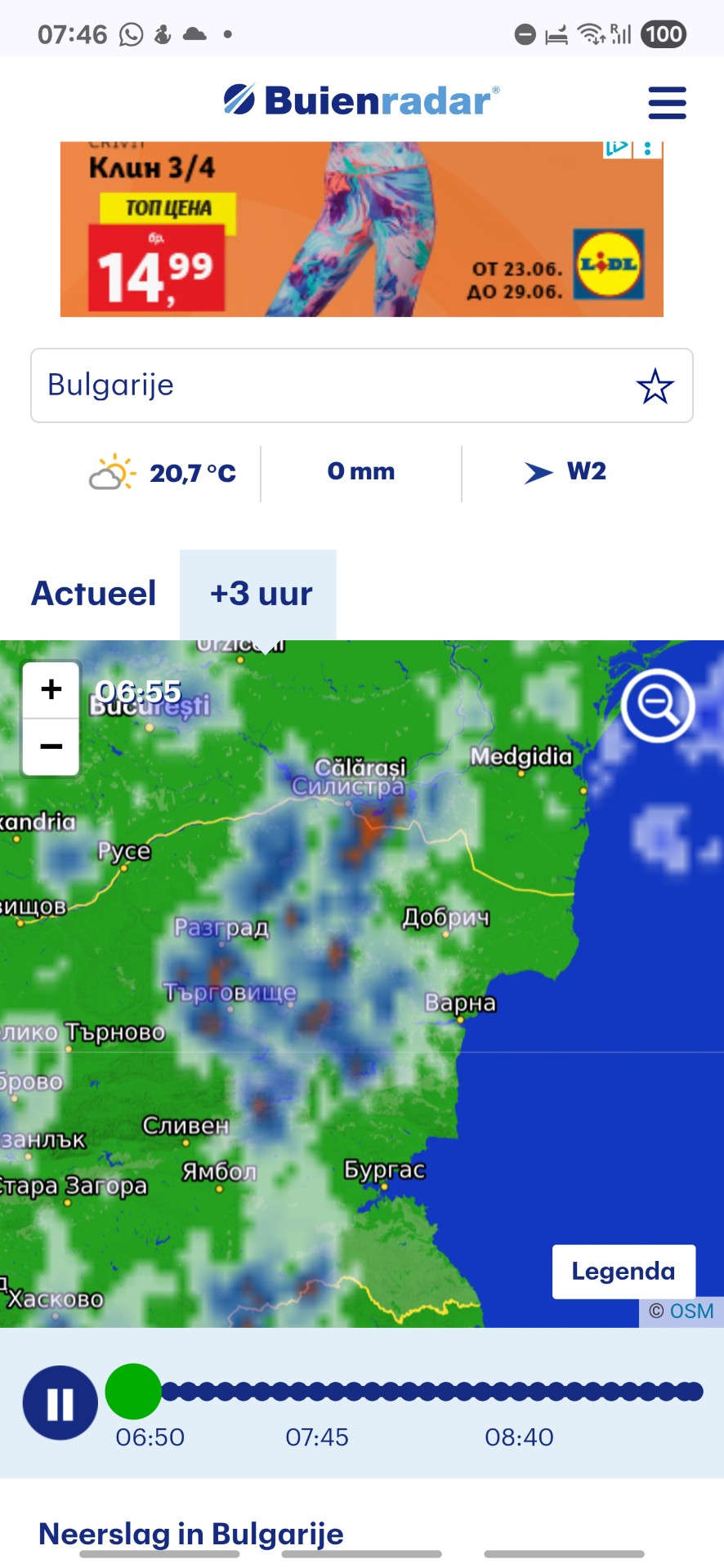This screenshot has width=724, height=1568.
Task: Zoom out on the radar map
Action: coord(51,746)
